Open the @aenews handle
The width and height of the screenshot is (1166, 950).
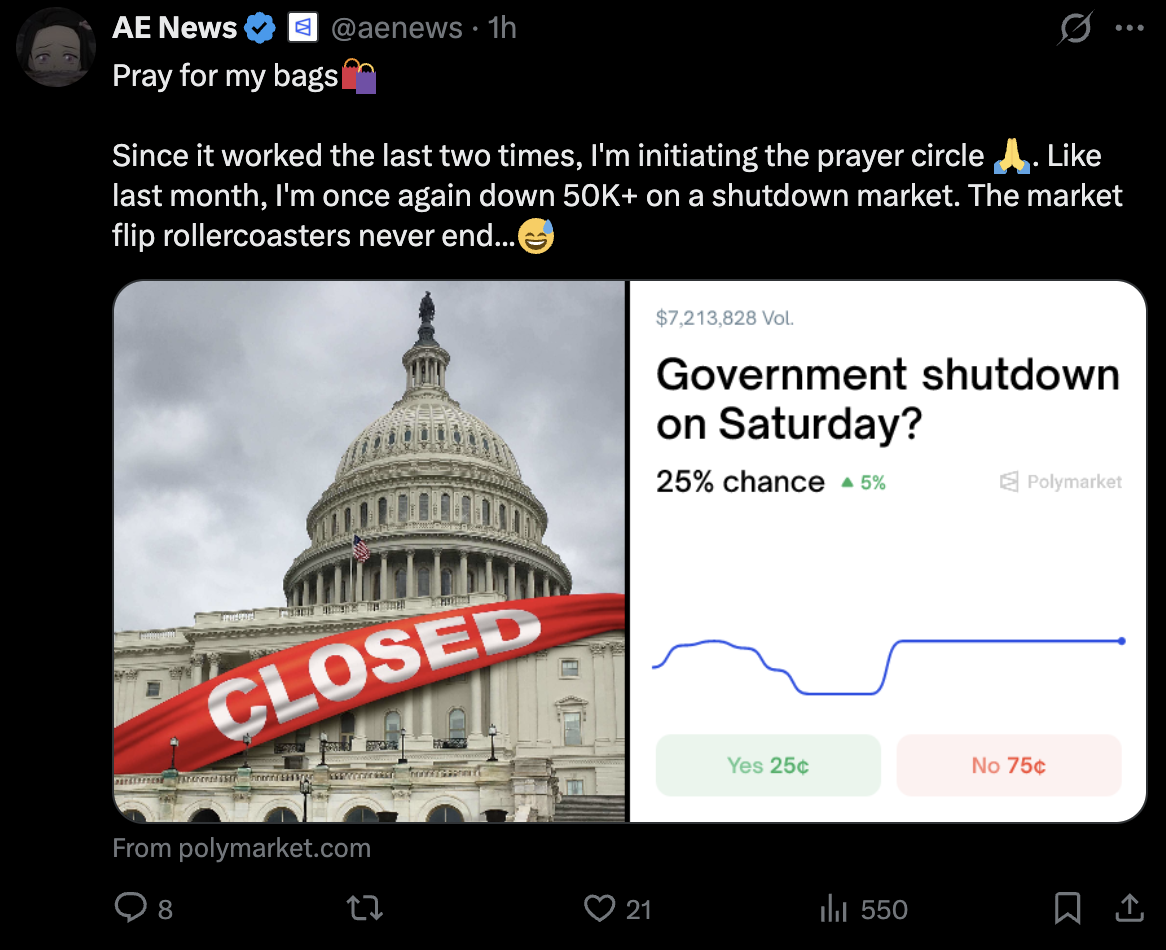(394, 28)
